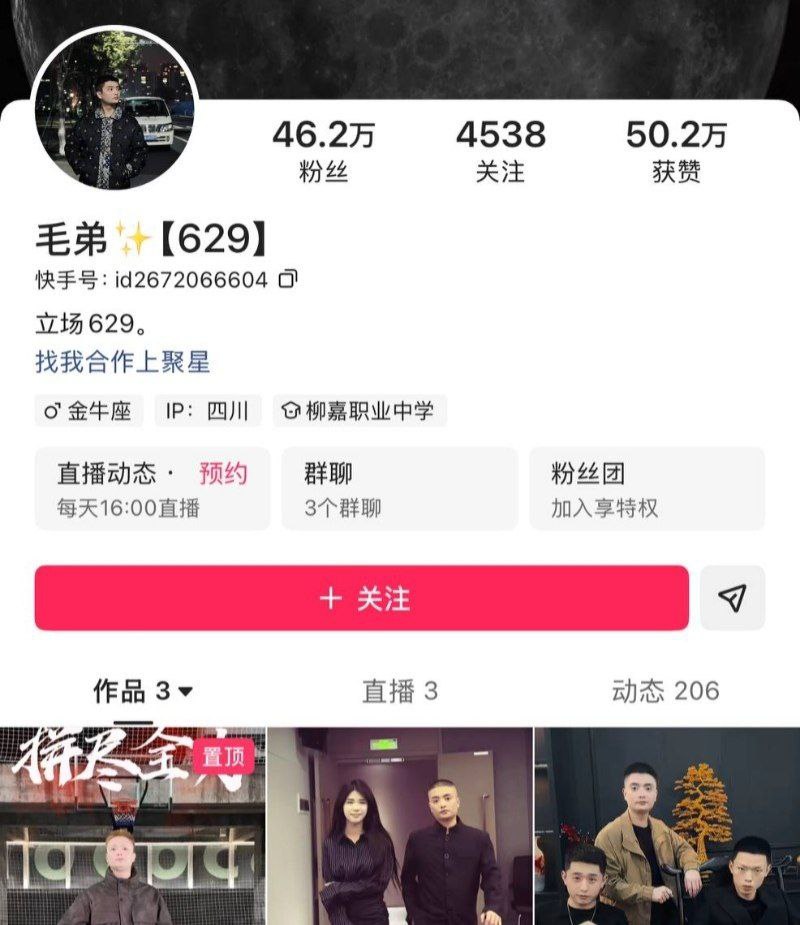Switch to the 动态 206 tab

click(665, 691)
